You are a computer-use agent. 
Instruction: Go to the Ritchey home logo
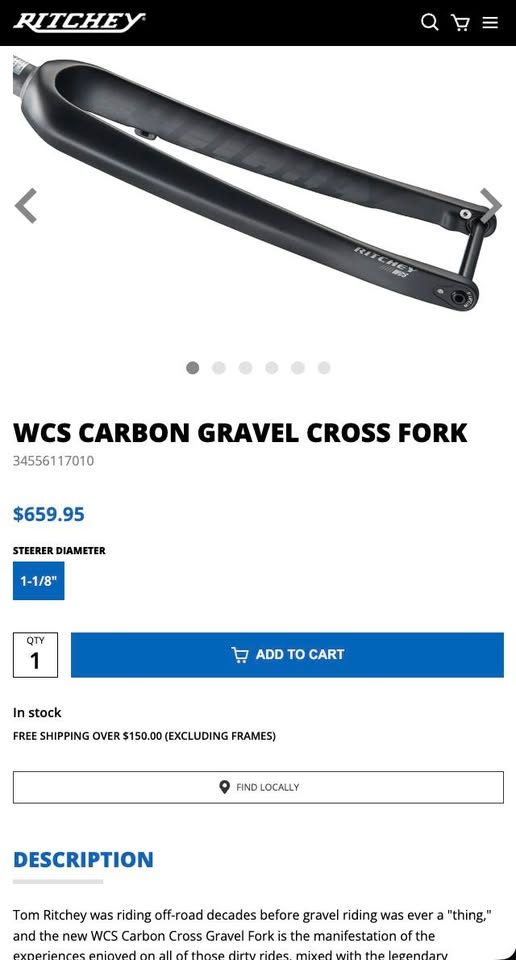coord(79,23)
